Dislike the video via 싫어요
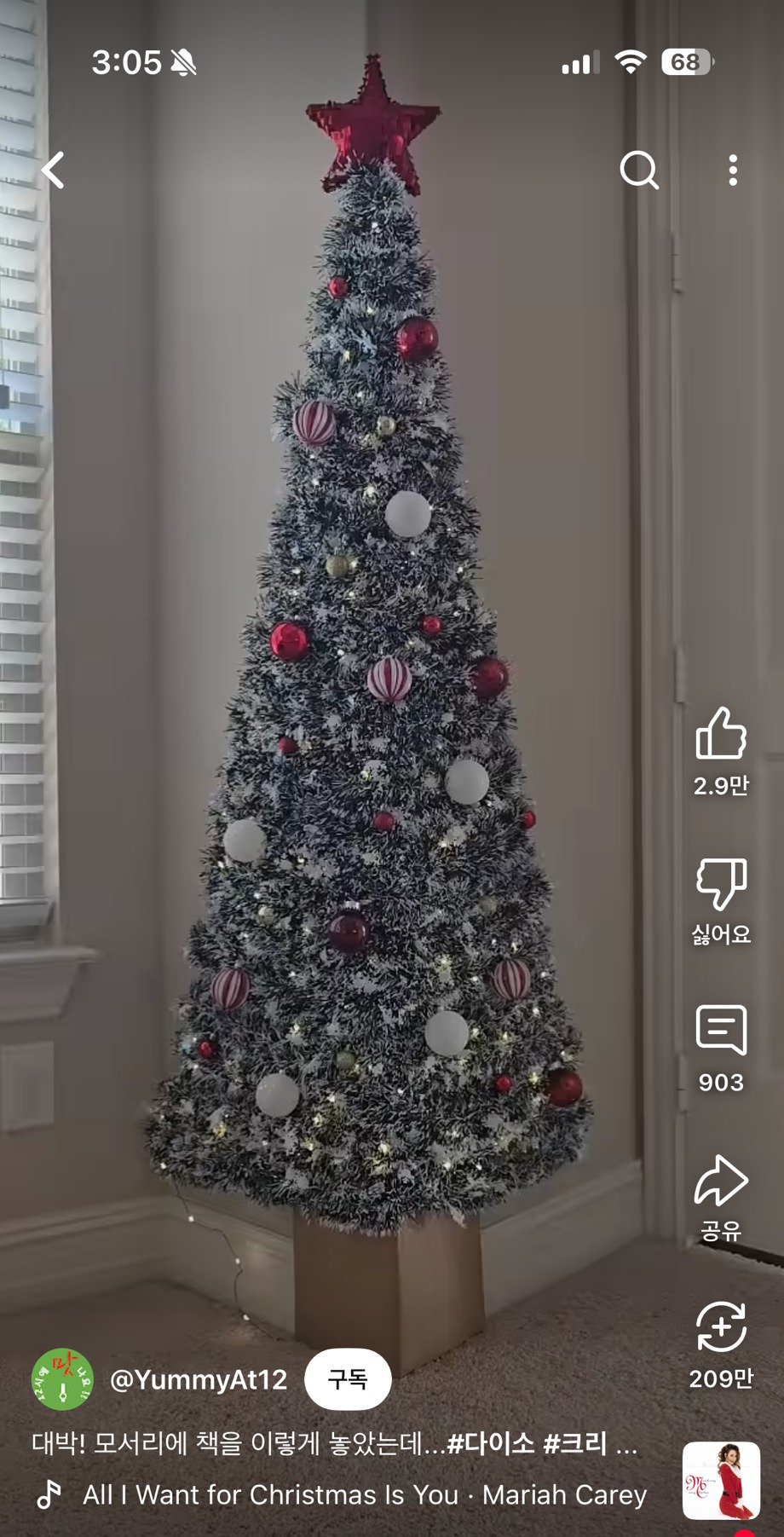The height and width of the screenshot is (1537, 784). [x=721, y=885]
